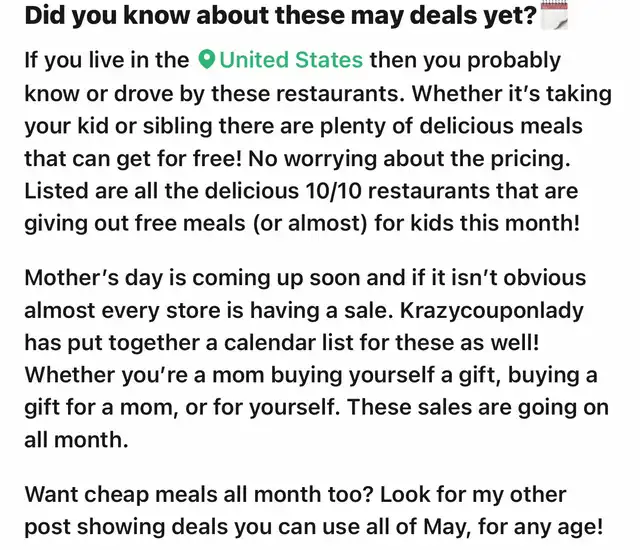Viewport: 640px width, 550px height.
Task: Open the United States location tag
Action: coord(281,60)
